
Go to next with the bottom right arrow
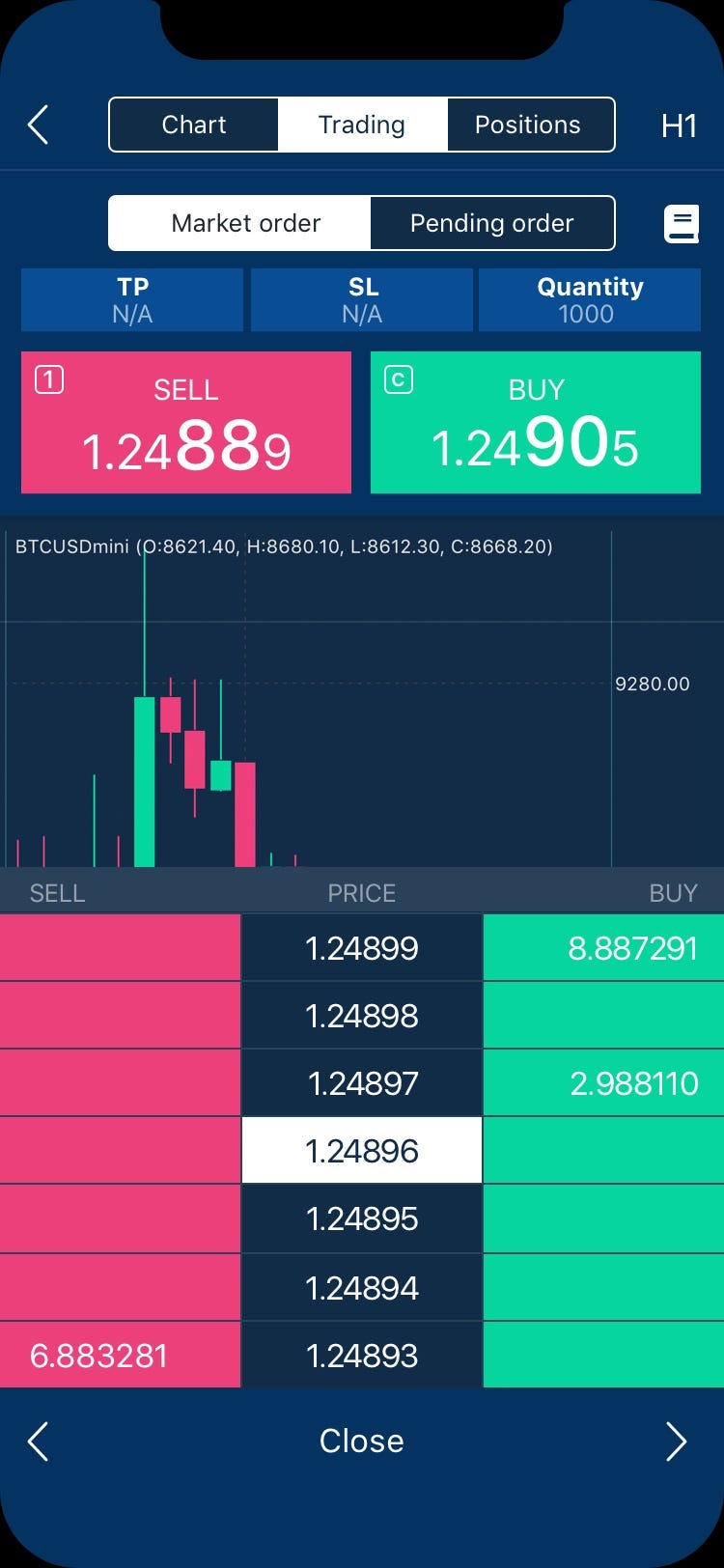(677, 1442)
